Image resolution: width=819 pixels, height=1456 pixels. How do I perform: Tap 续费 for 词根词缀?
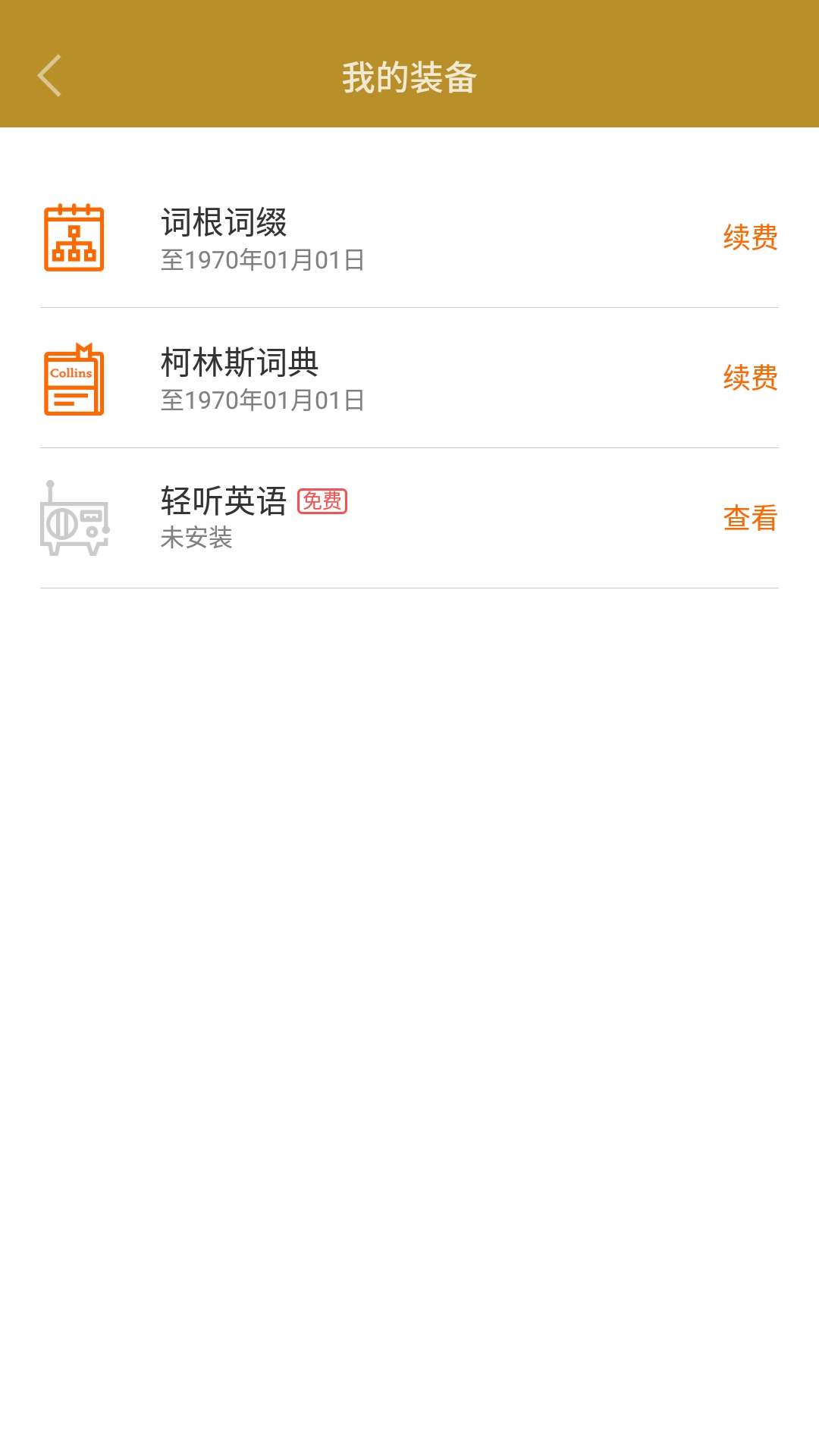pyautogui.click(x=749, y=237)
